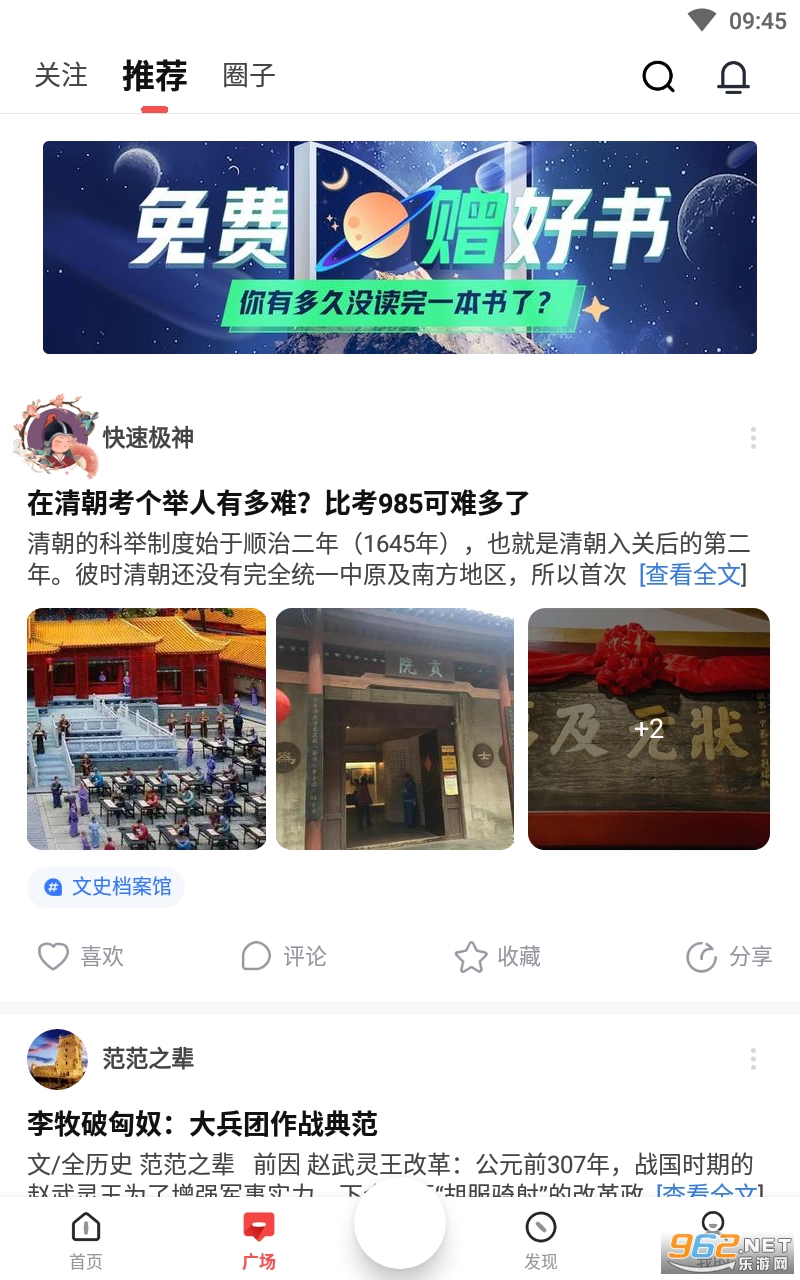Open the 免费赠好书 banner

pos(400,247)
